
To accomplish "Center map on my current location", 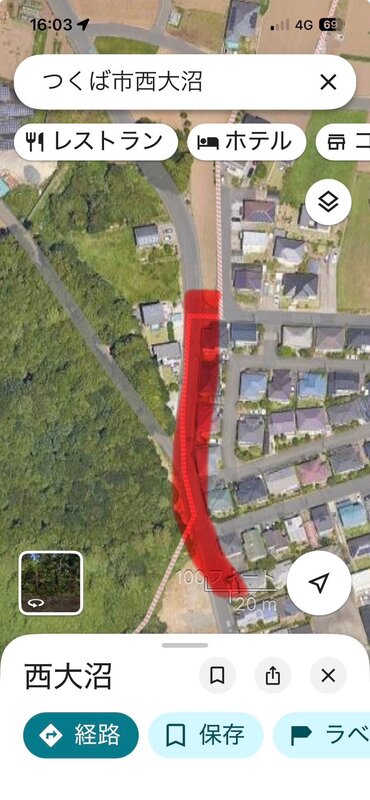I will (319, 583).
